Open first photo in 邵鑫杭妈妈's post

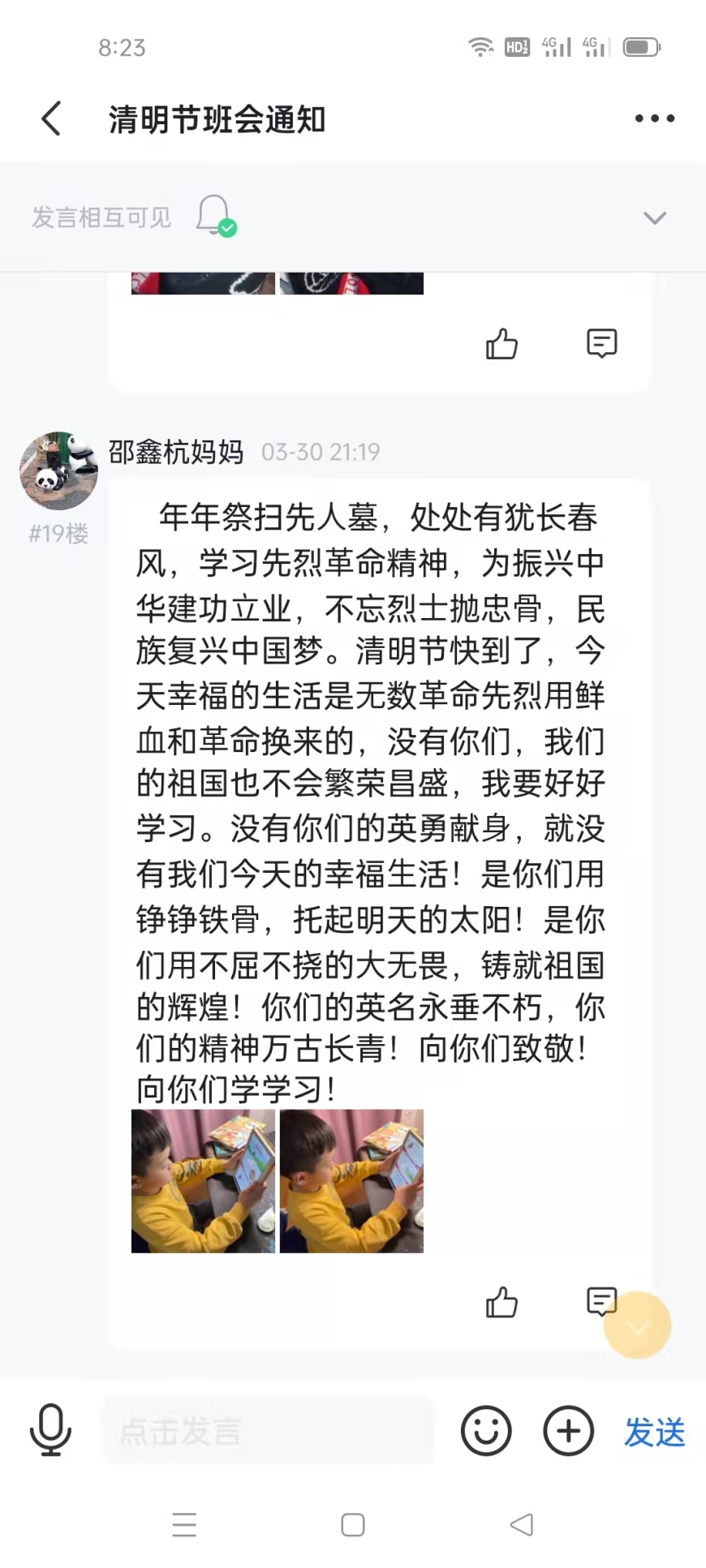[203, 1181]
